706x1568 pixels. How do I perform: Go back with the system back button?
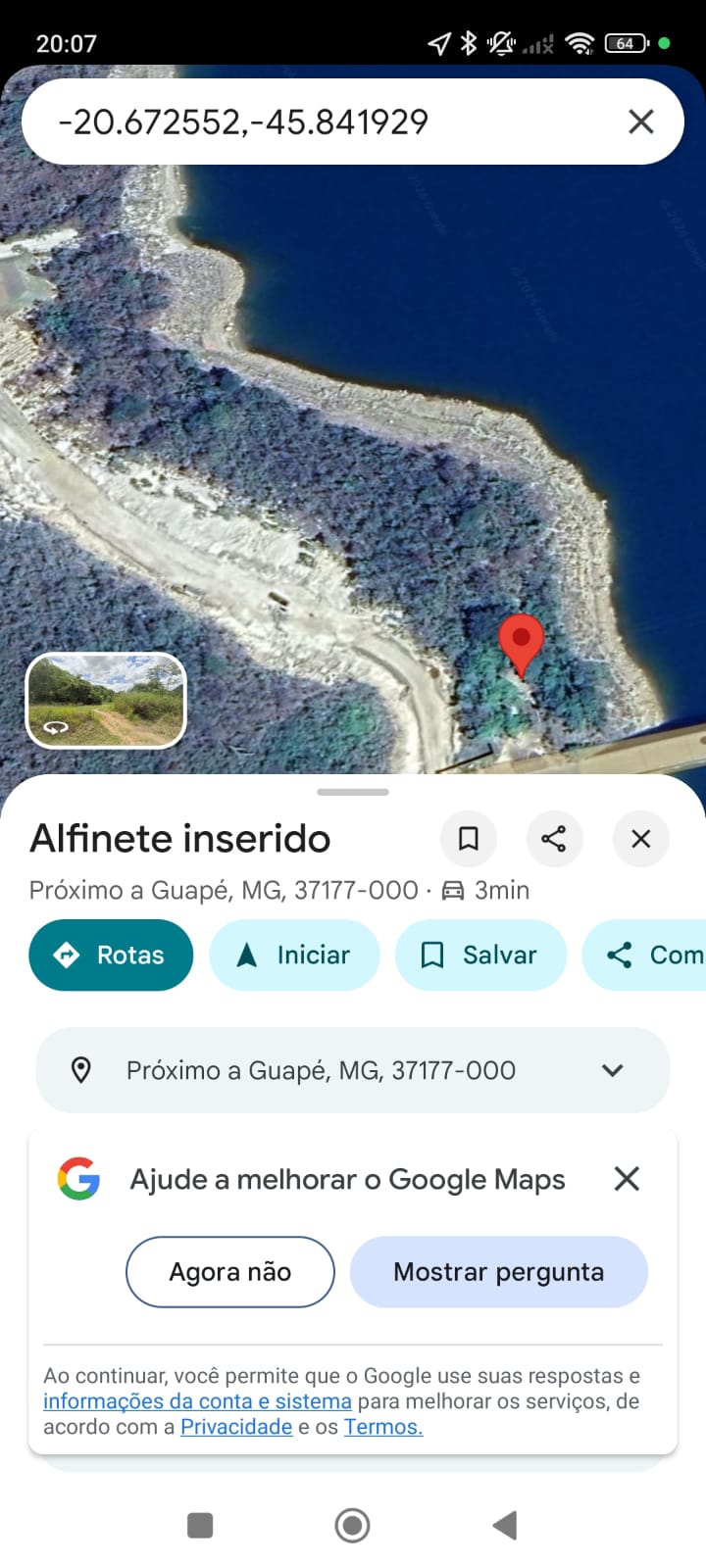505,1525
